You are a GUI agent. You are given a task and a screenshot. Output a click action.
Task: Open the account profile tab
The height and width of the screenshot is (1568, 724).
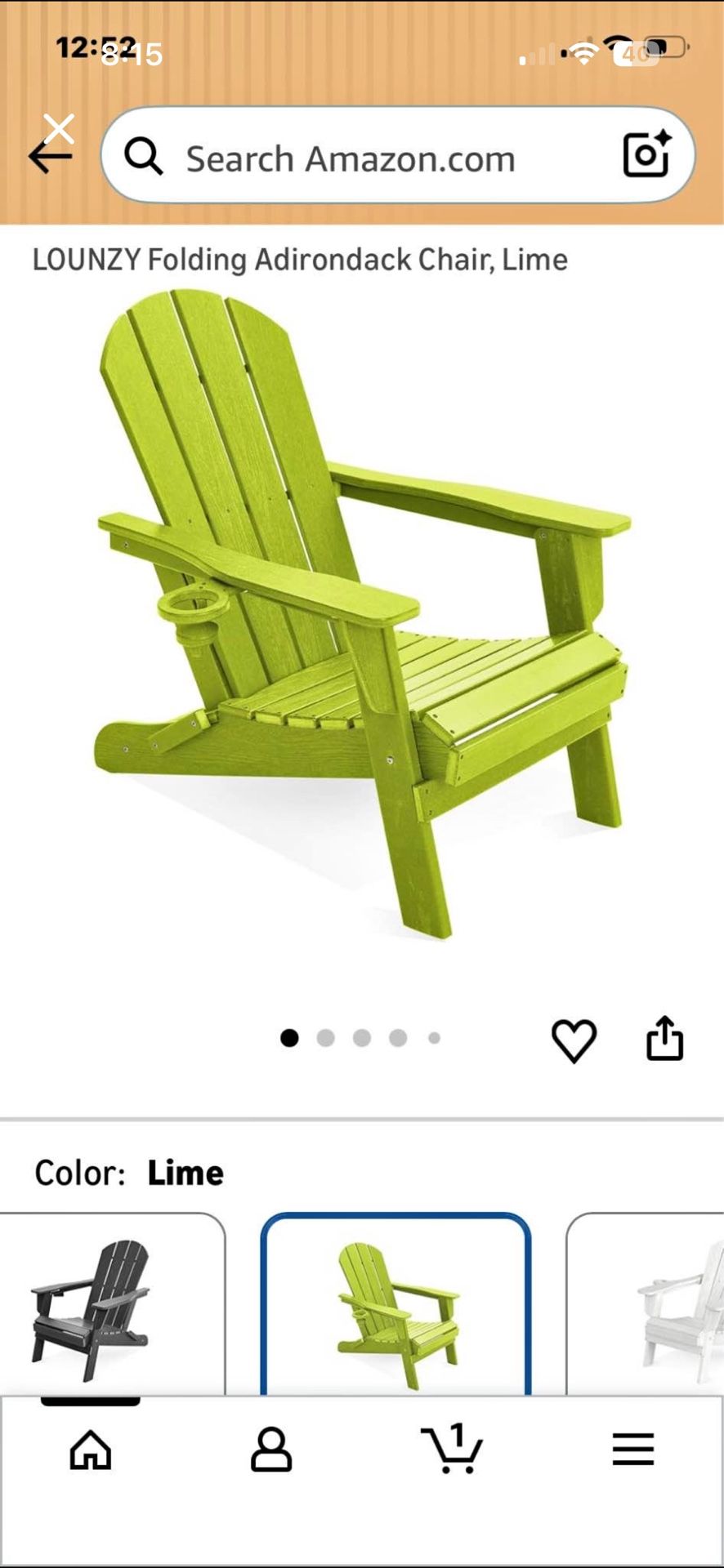271,1450
